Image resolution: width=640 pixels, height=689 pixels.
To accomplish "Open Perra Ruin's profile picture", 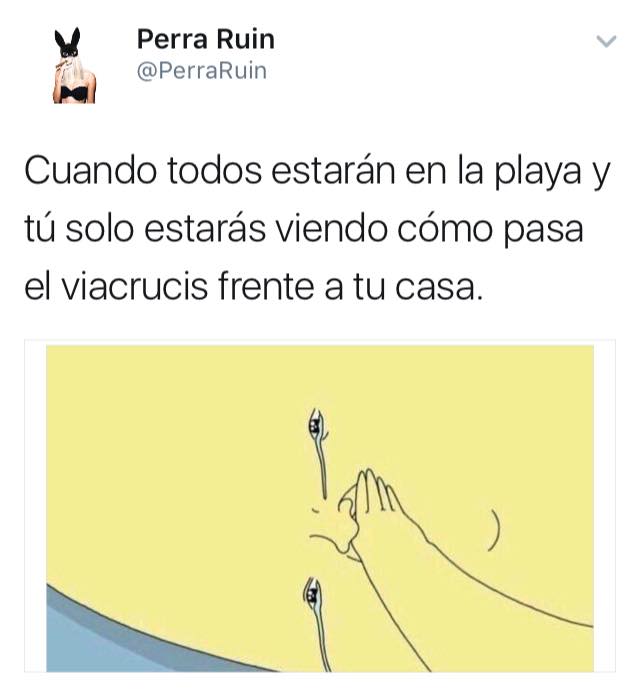I will click(73, 64).
